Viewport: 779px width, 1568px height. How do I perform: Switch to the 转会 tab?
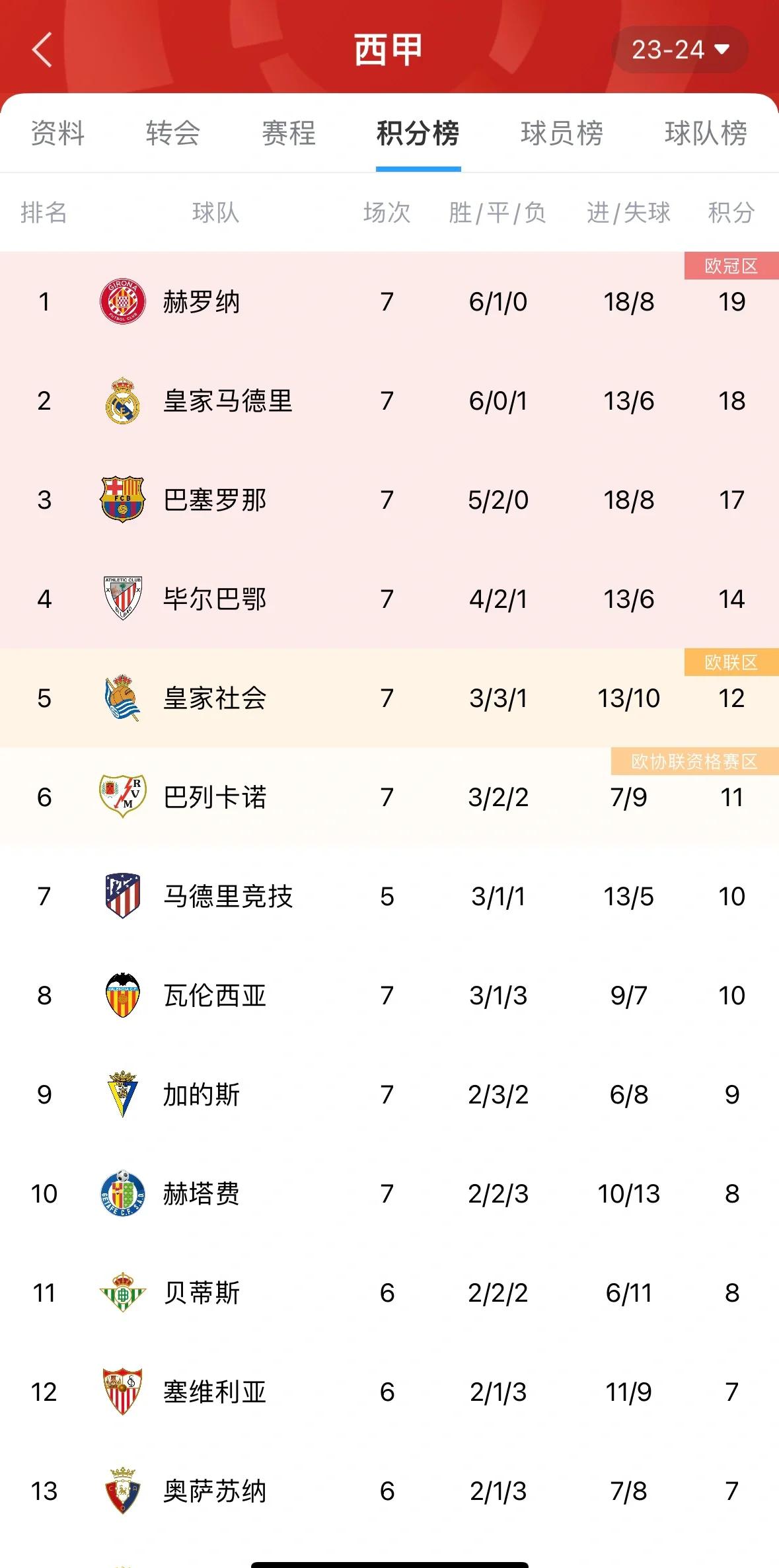point(173,133)
